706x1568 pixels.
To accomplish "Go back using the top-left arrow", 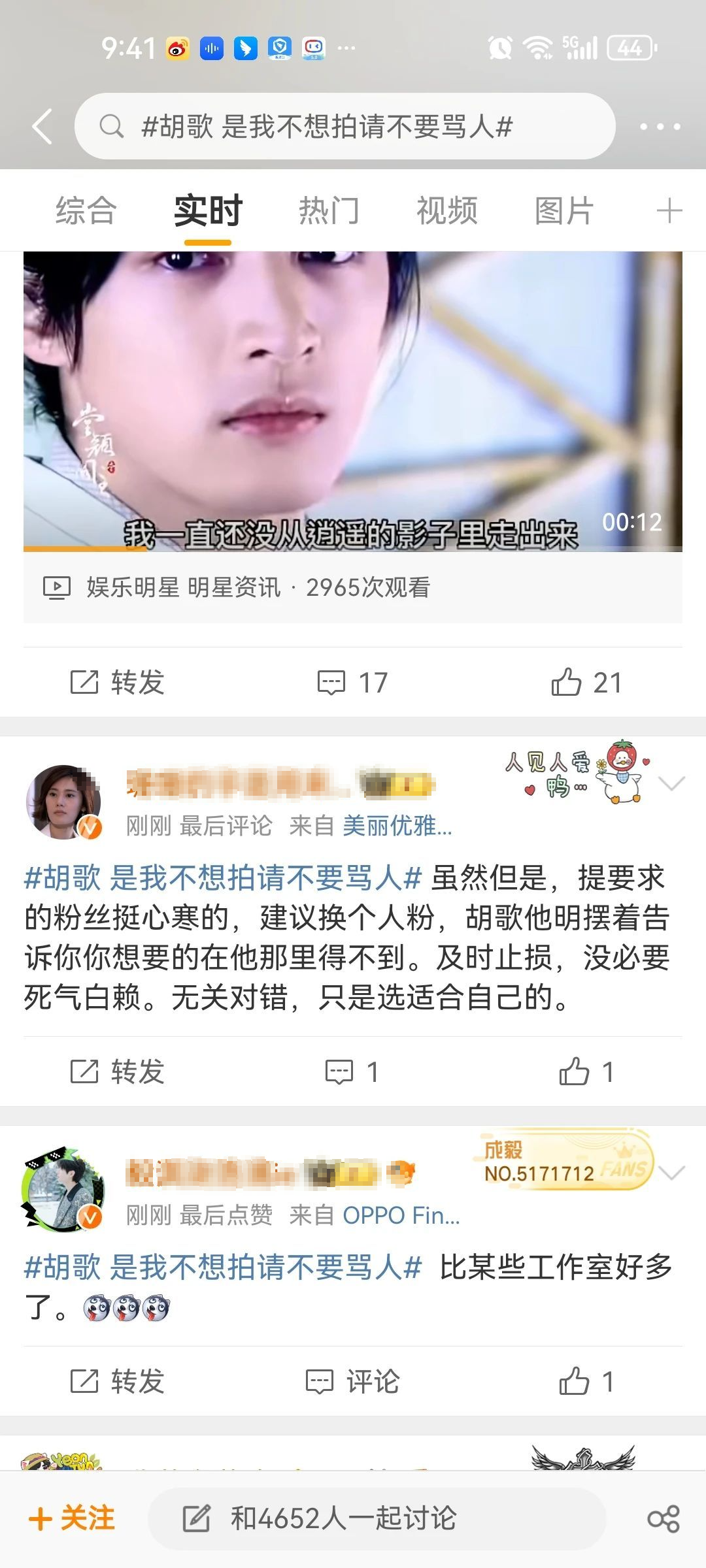I will point(42,126).
